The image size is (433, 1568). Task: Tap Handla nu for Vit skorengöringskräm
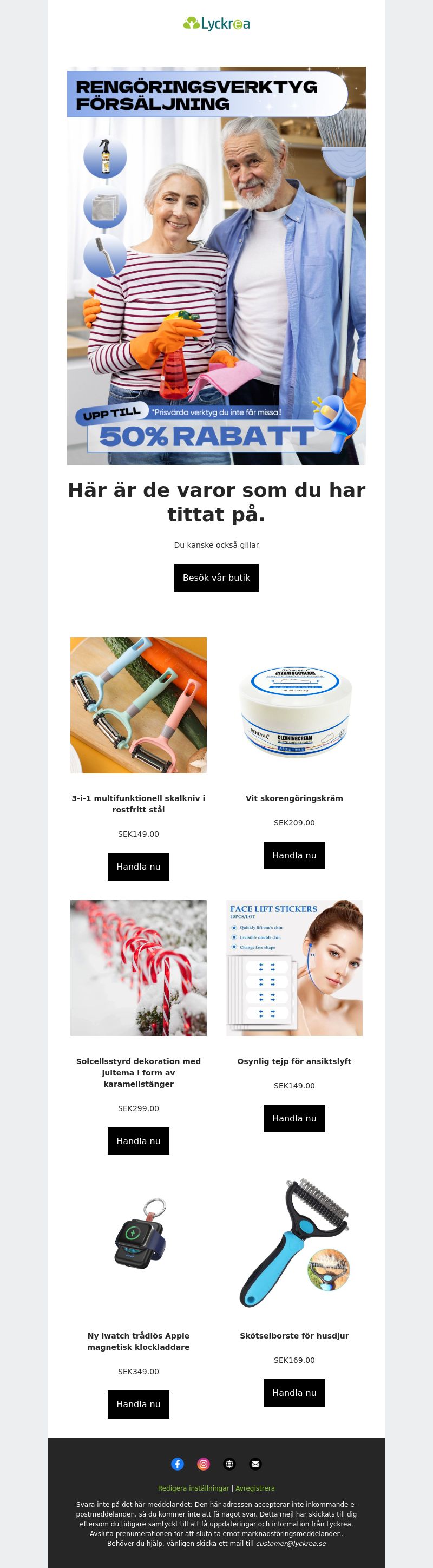(294, 855)
